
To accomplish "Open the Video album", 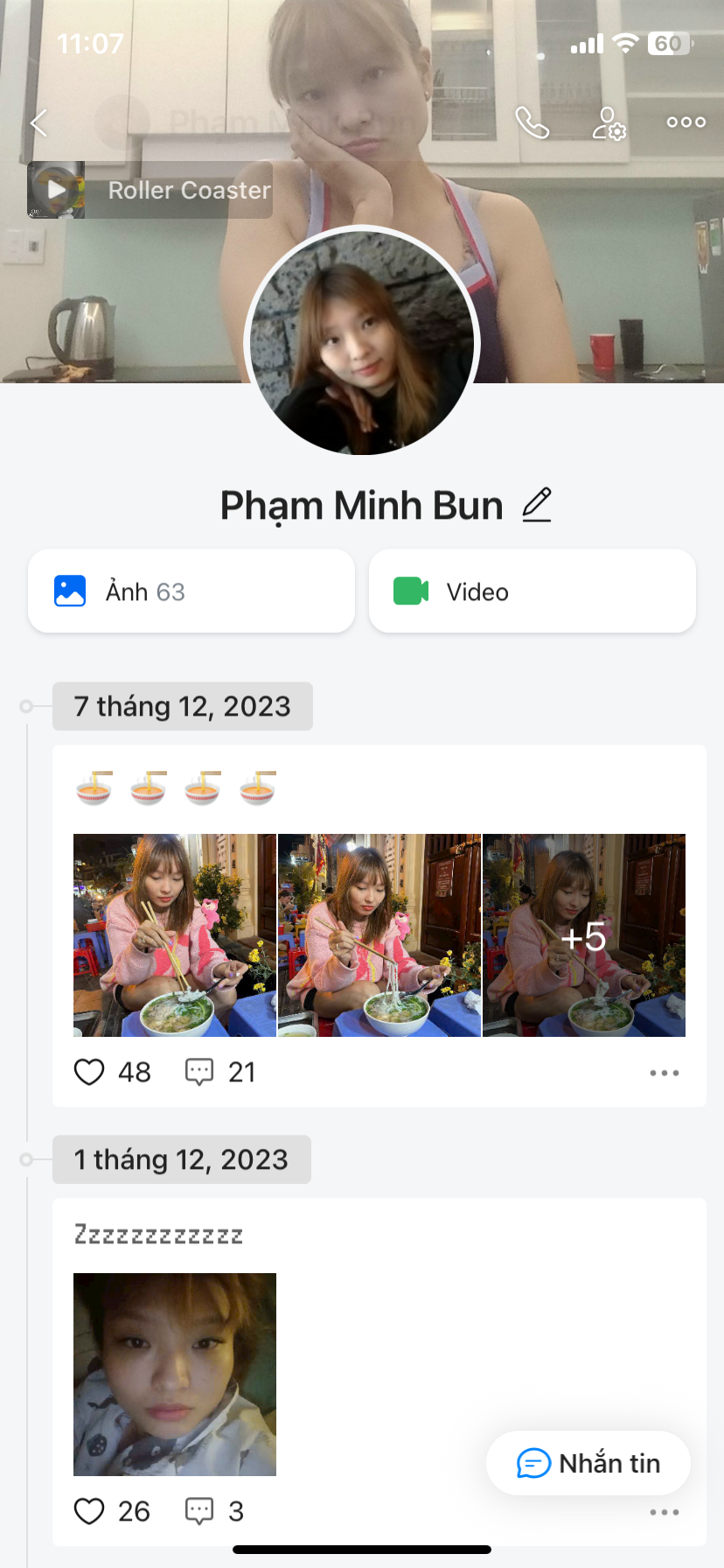I will coord(532,591).
